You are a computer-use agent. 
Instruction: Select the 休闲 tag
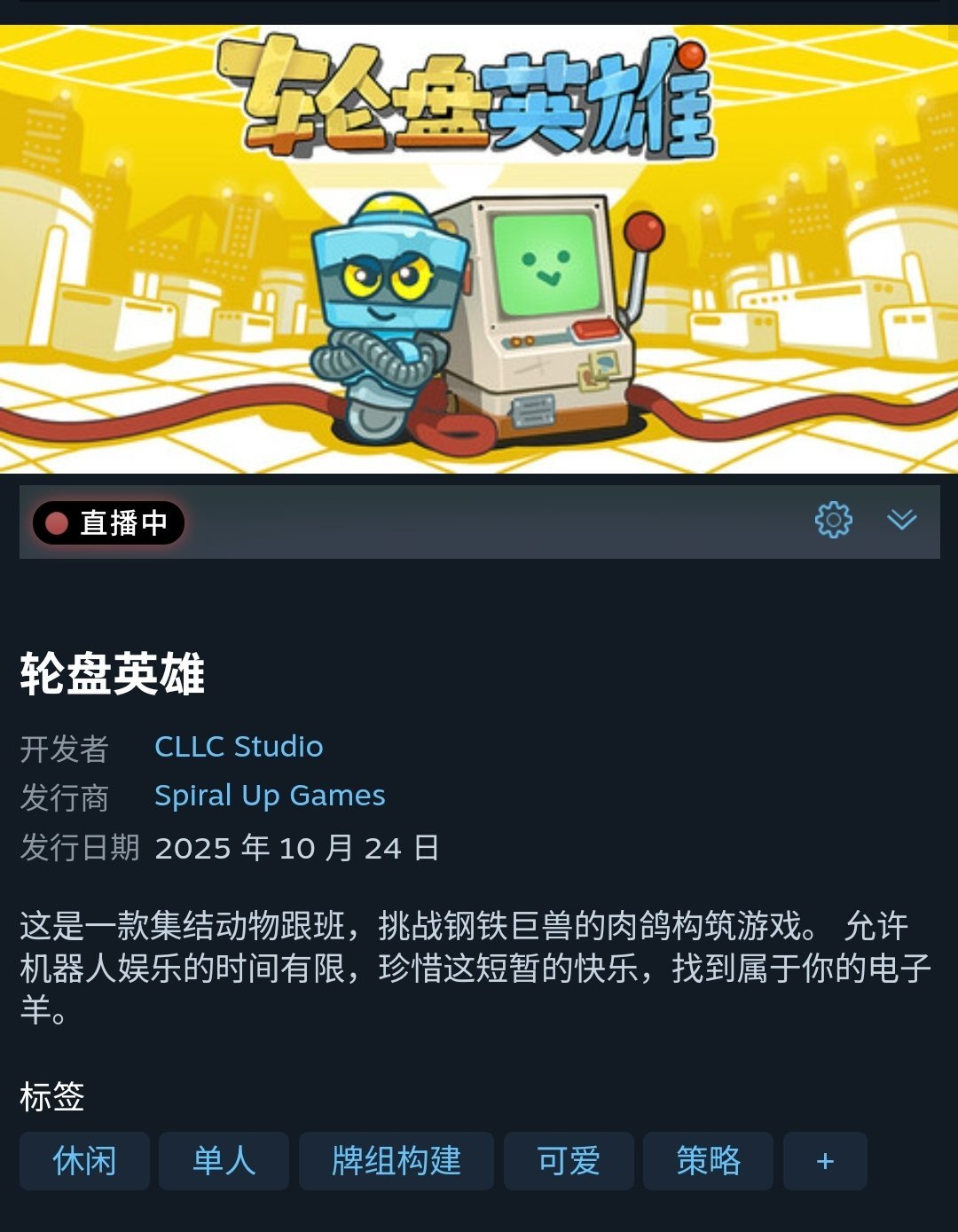[84, 1160]
